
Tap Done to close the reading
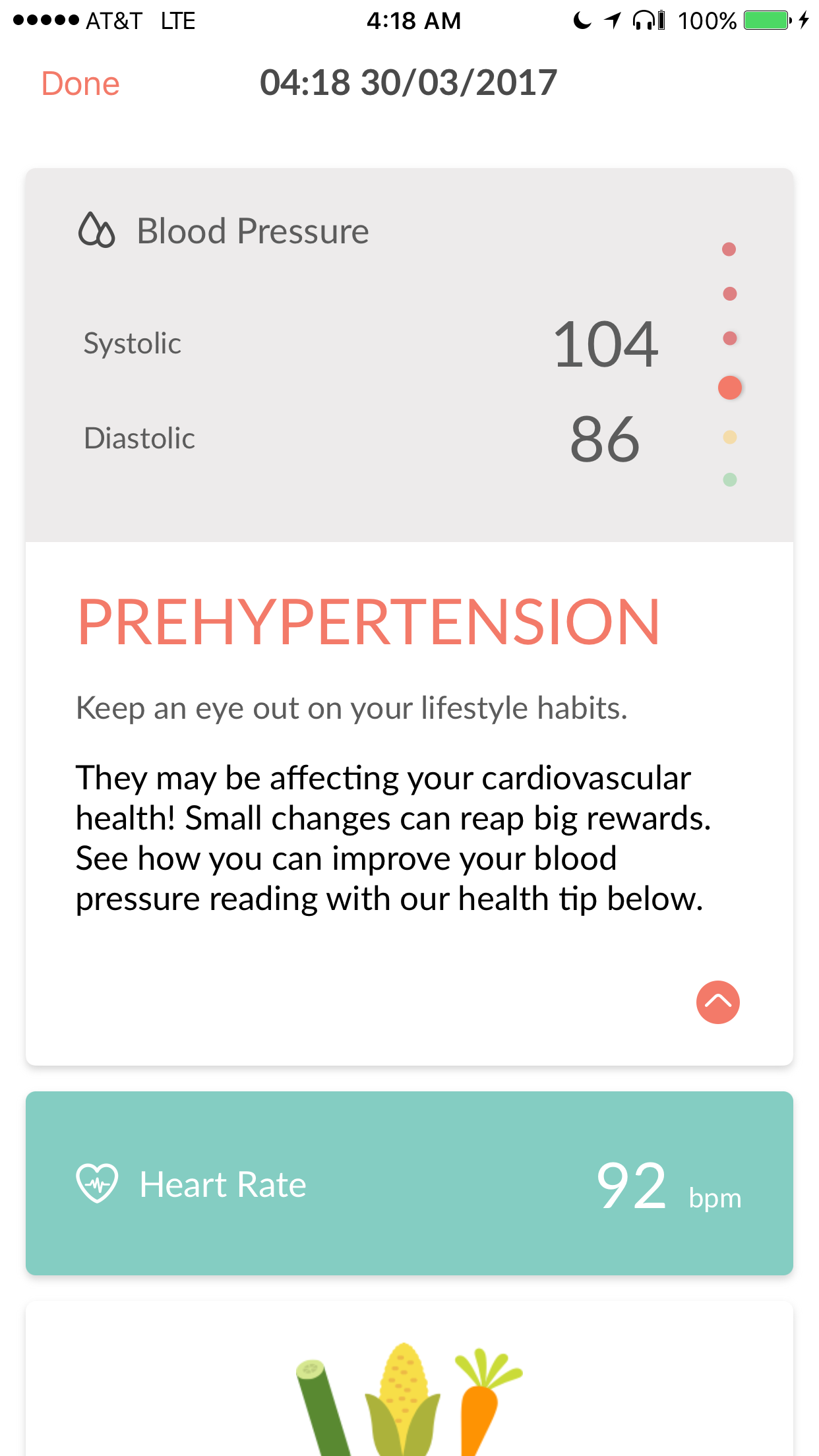pos(80,84)
